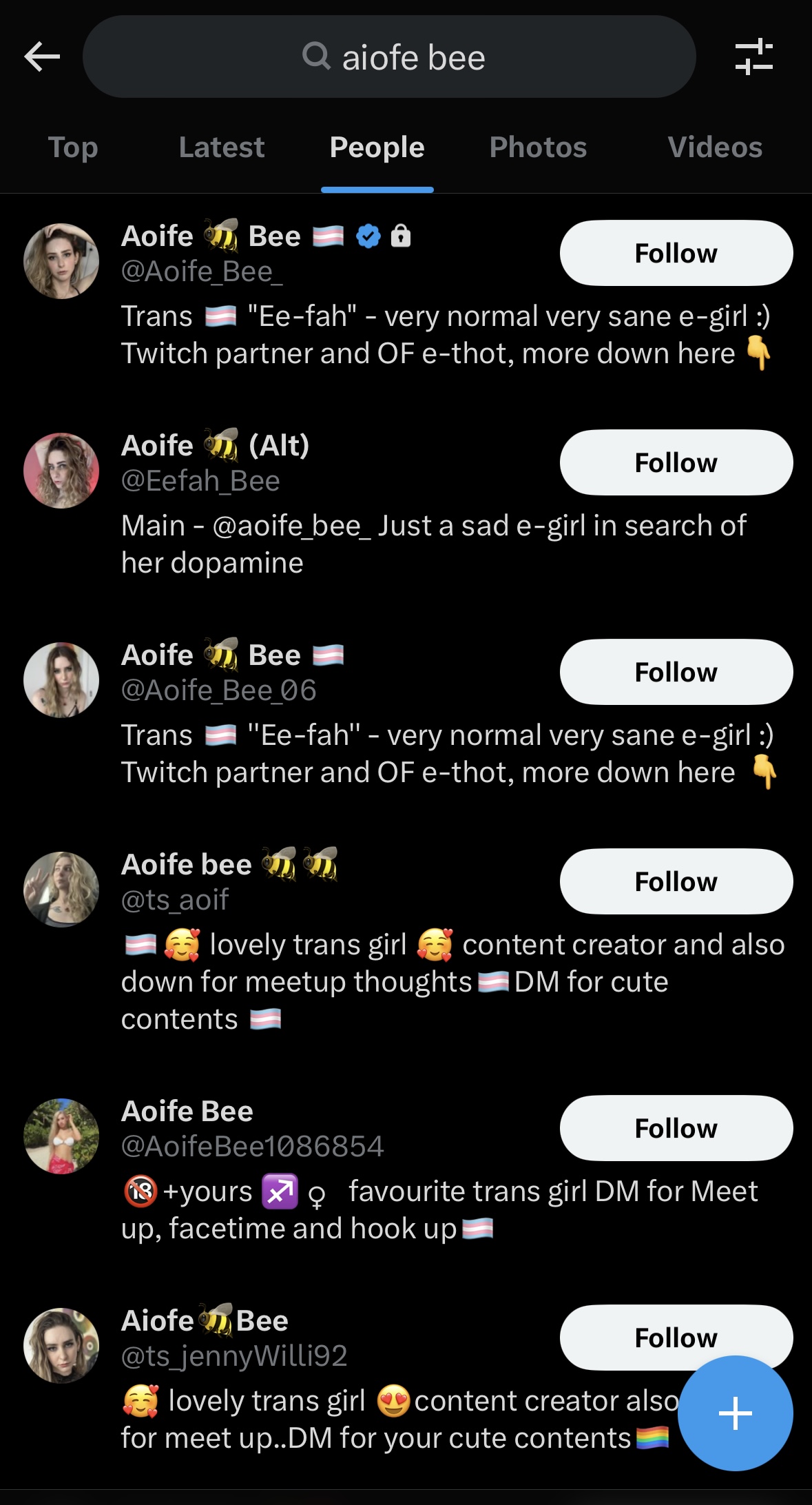
Task: Go back using the arrow icon
Action: point(42,57)
